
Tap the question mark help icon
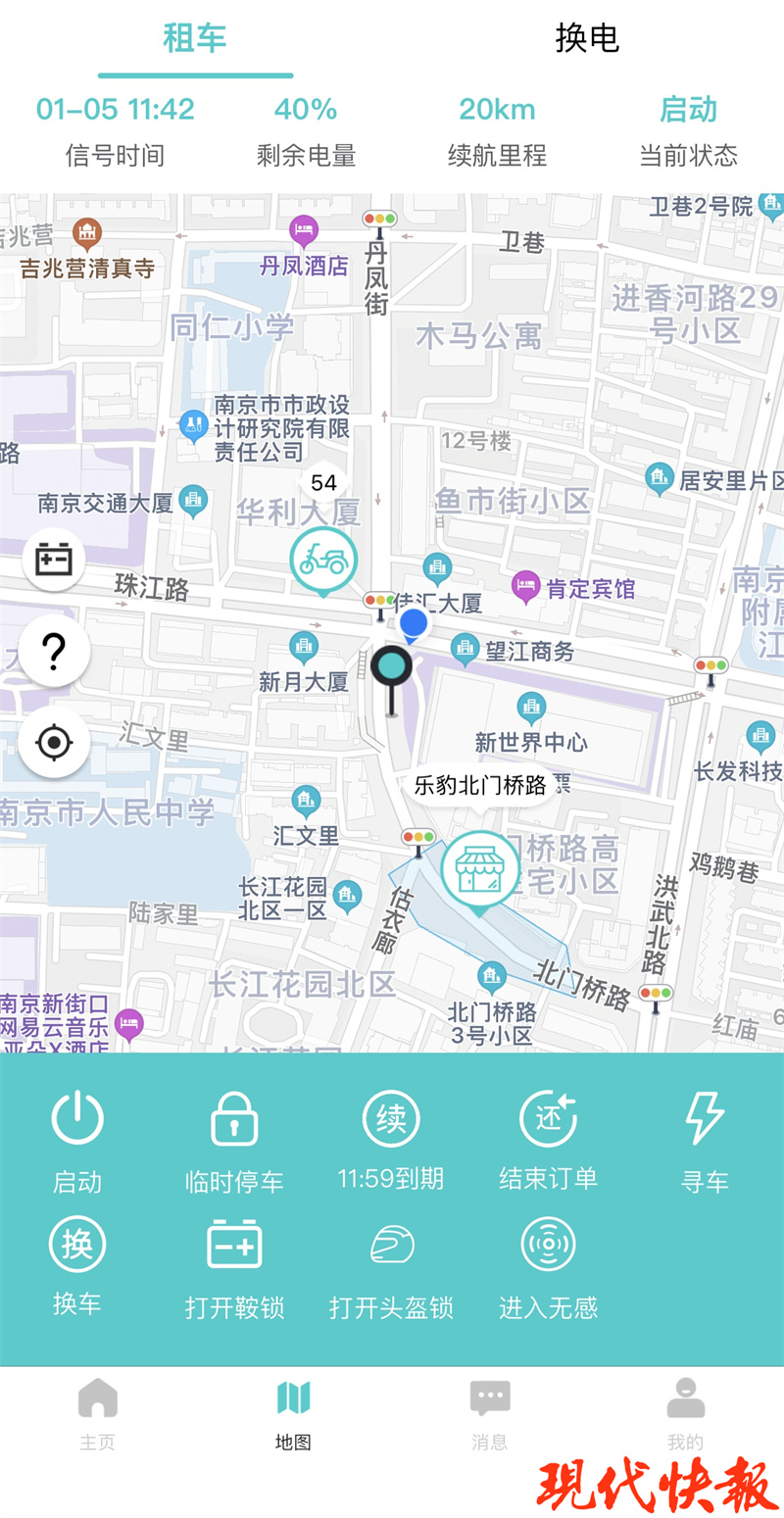pos(54,650)
